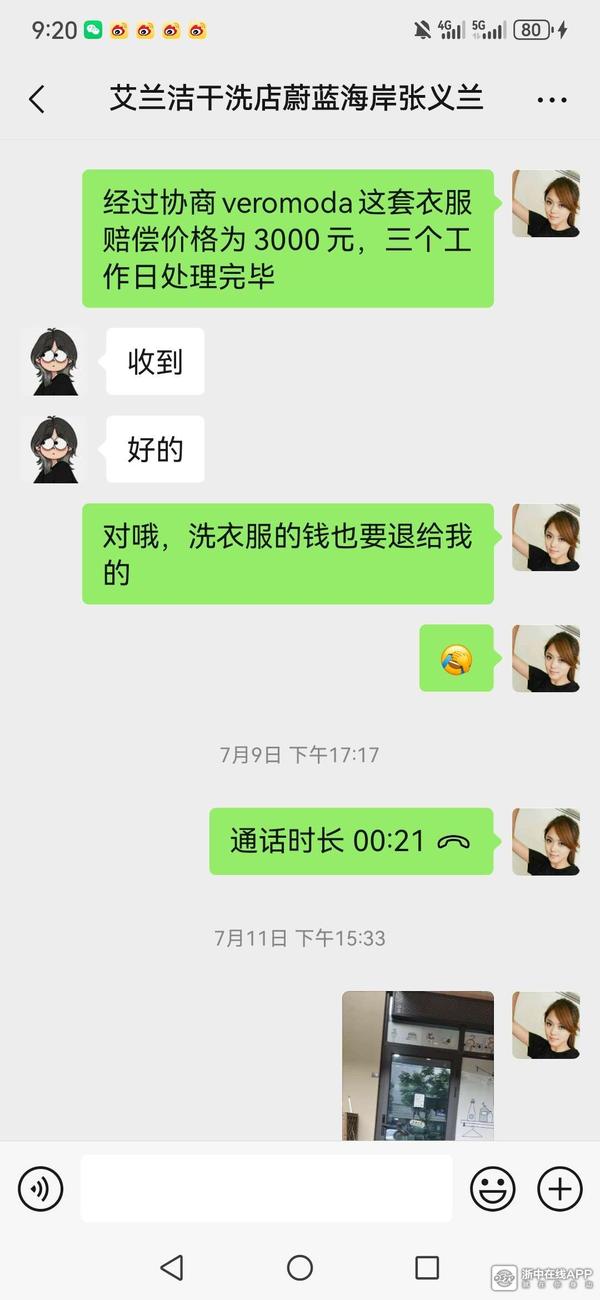Go back to the chat list

coord(37,99)
